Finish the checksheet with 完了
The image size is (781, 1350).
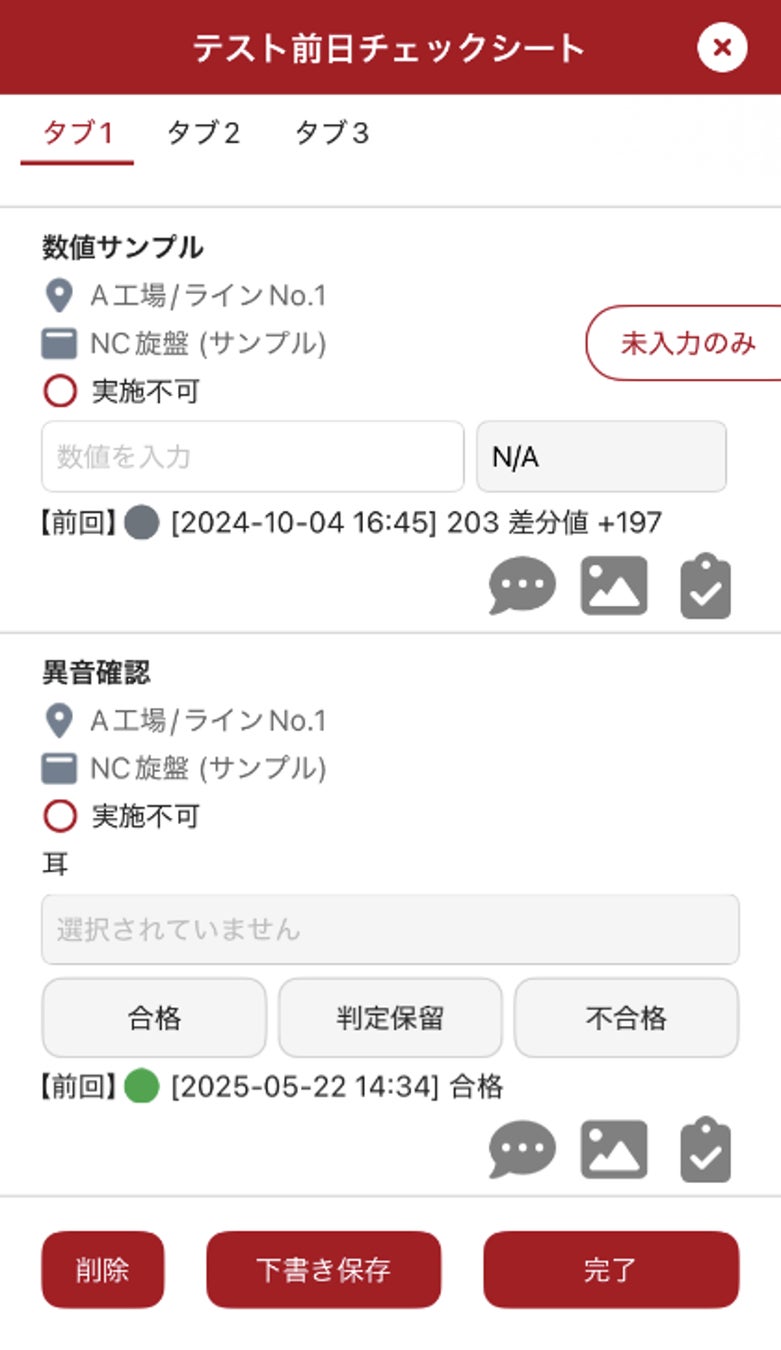(611, 1270)
